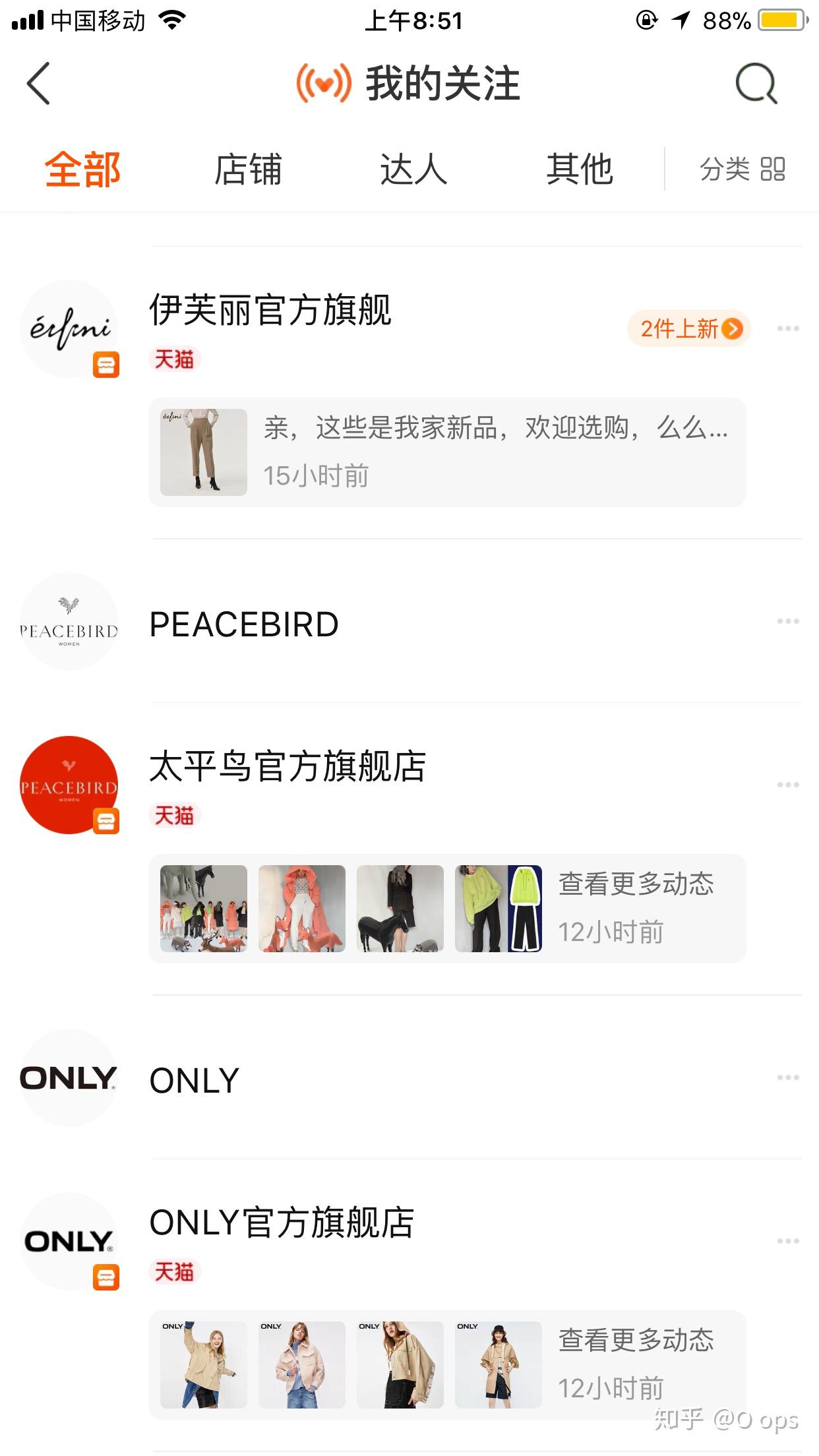Tap the 2件上新 badge
The height and width of the screenshot is (1456, 819).
tap(689, 328)
